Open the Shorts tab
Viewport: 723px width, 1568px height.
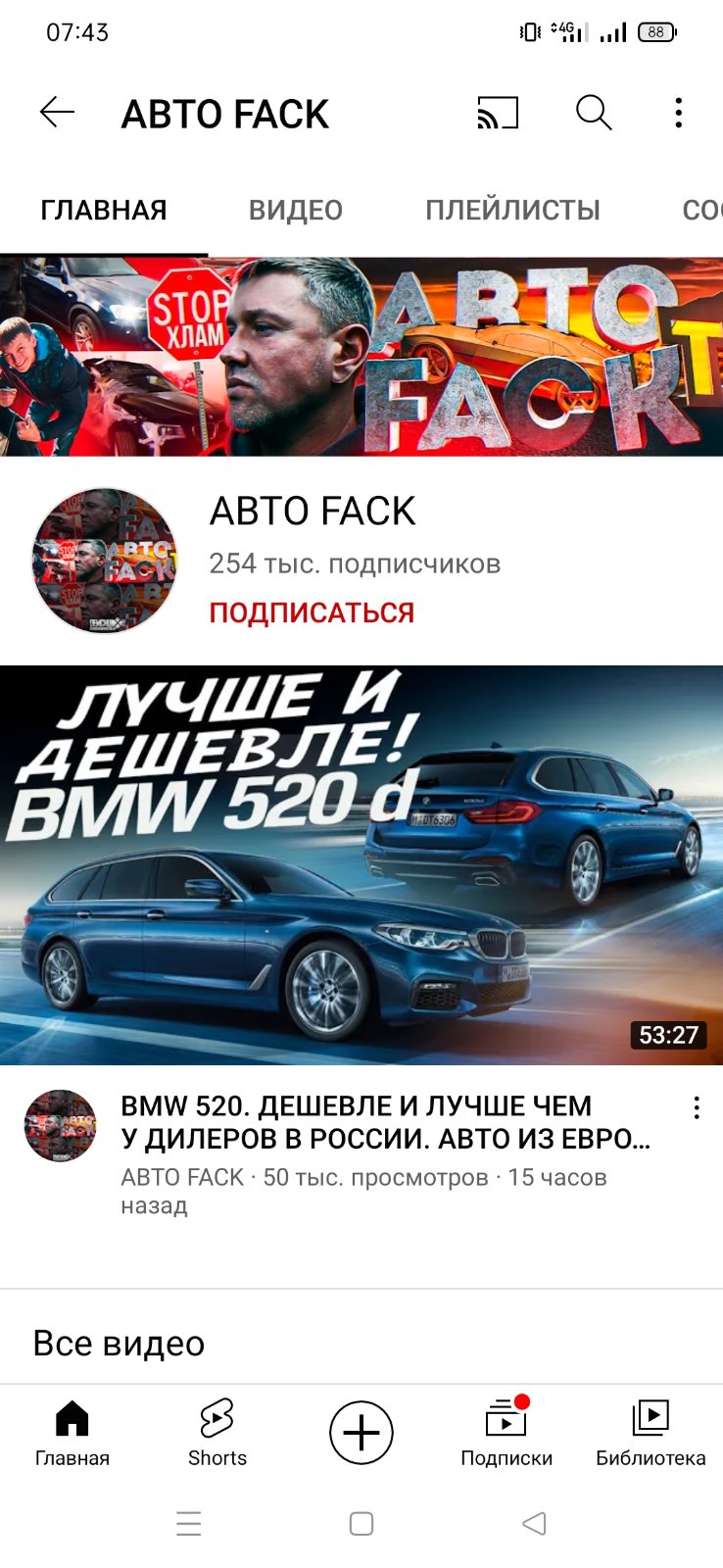(x=217, y=1432)
